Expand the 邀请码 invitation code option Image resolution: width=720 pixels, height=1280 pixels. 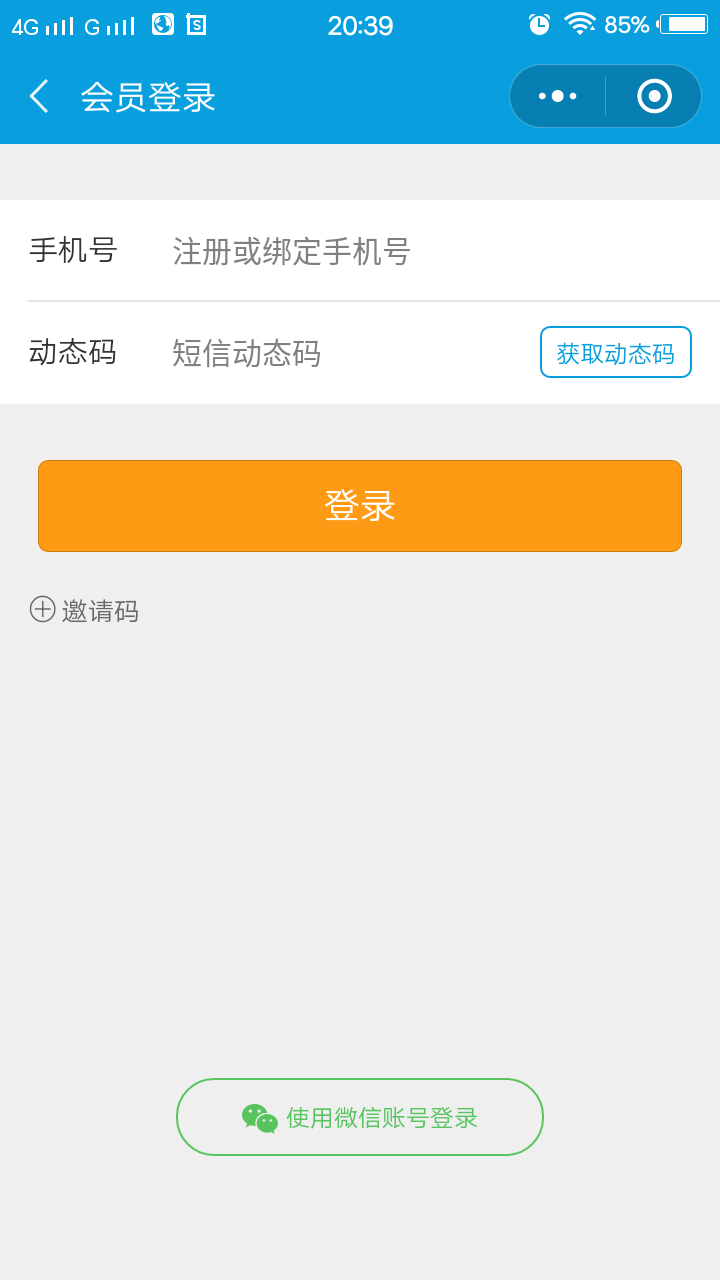pyautogui.click(x=84, y=610)
